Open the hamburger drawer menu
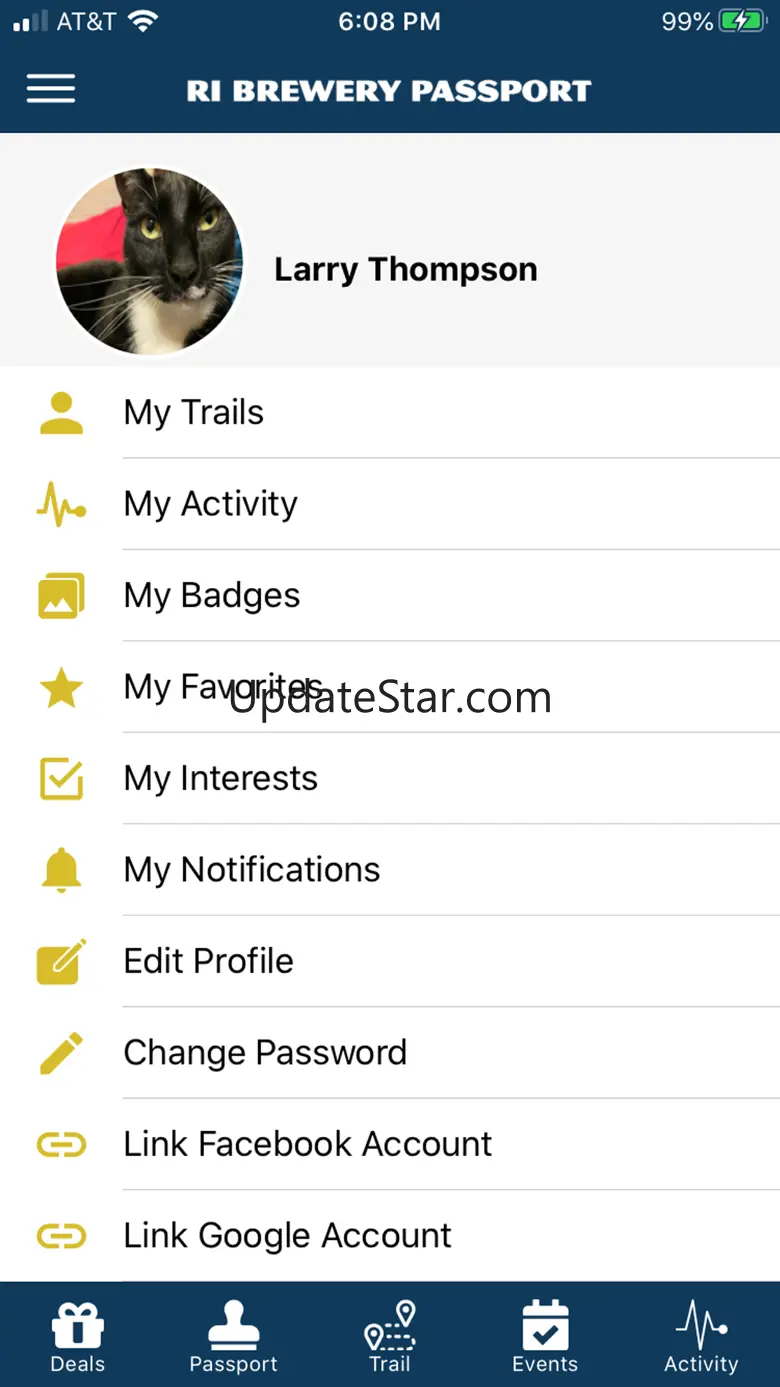Image resolution: width=780 pixels, height=1387 pixels. click(51, 90)
